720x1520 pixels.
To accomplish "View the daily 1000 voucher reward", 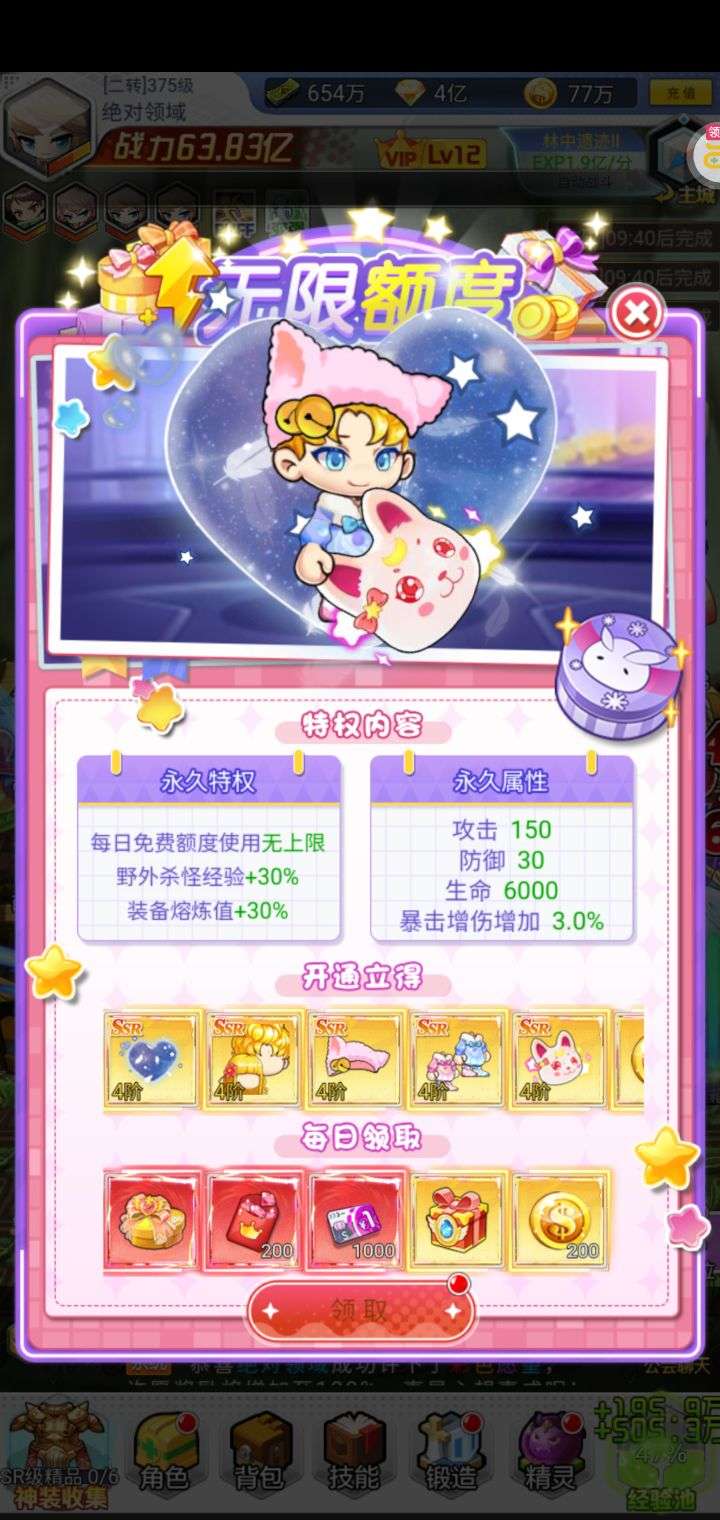I will tap(357, 1220).
